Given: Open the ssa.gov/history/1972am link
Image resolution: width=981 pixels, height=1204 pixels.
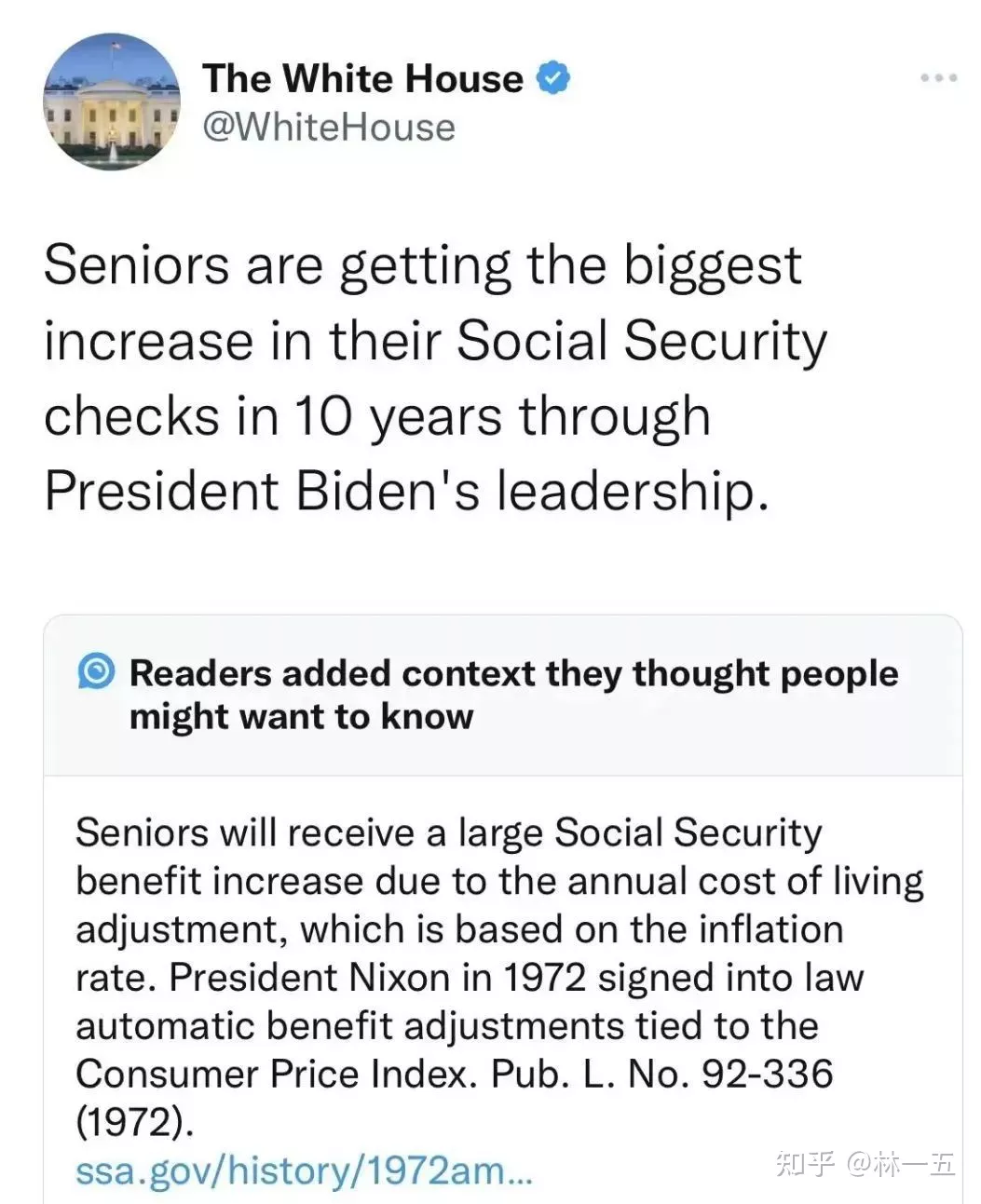Looking at the screenshot, I should (x=304, y=1170).
